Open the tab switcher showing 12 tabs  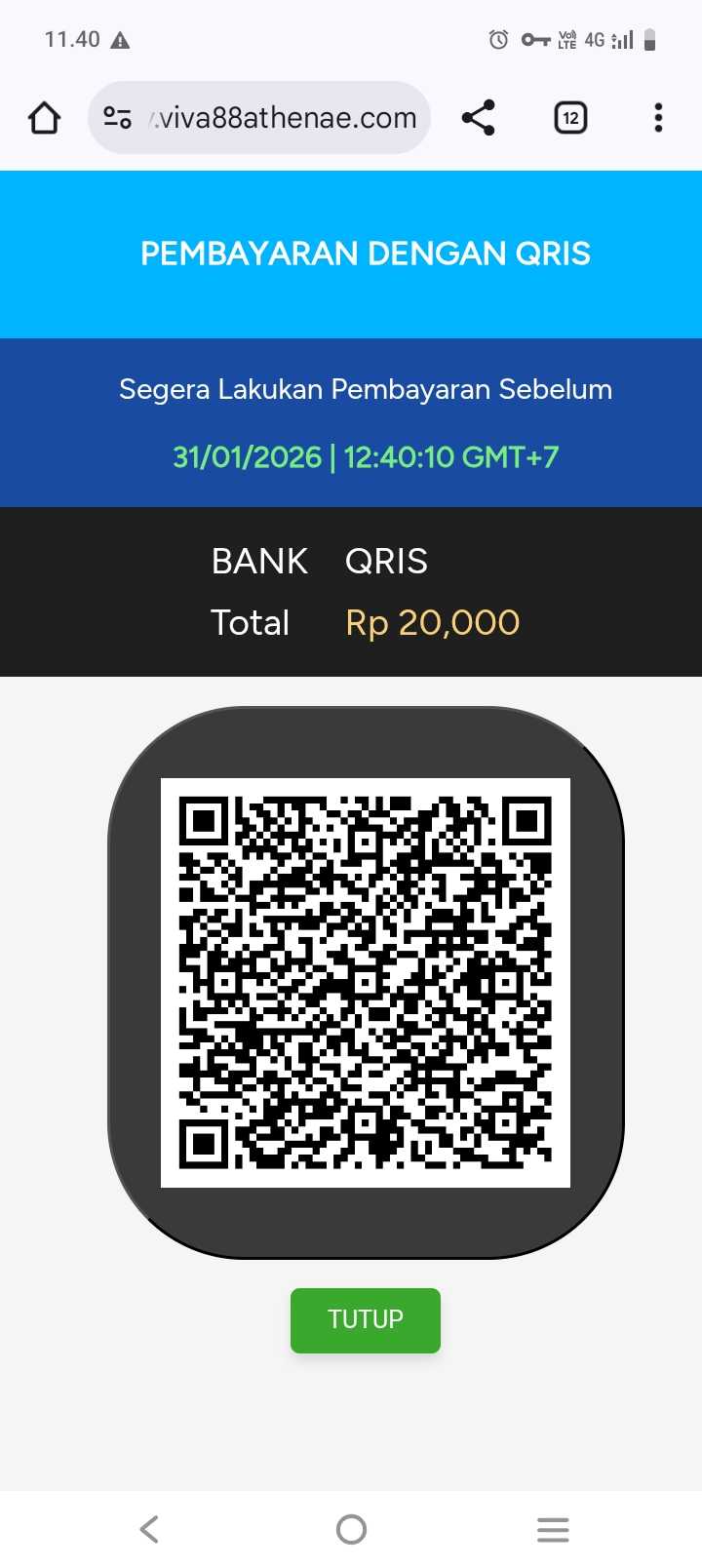tap(570, 118)
